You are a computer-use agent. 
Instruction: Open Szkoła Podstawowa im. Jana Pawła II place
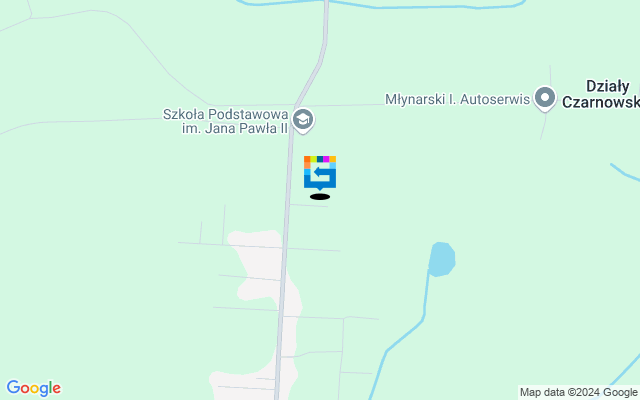coord(304,121)
